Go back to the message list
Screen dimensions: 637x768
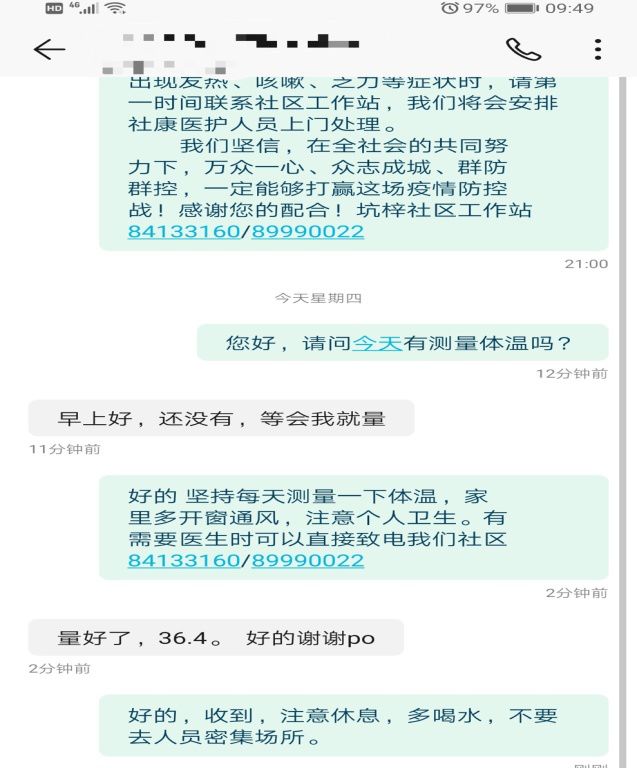tap(49, 49)
